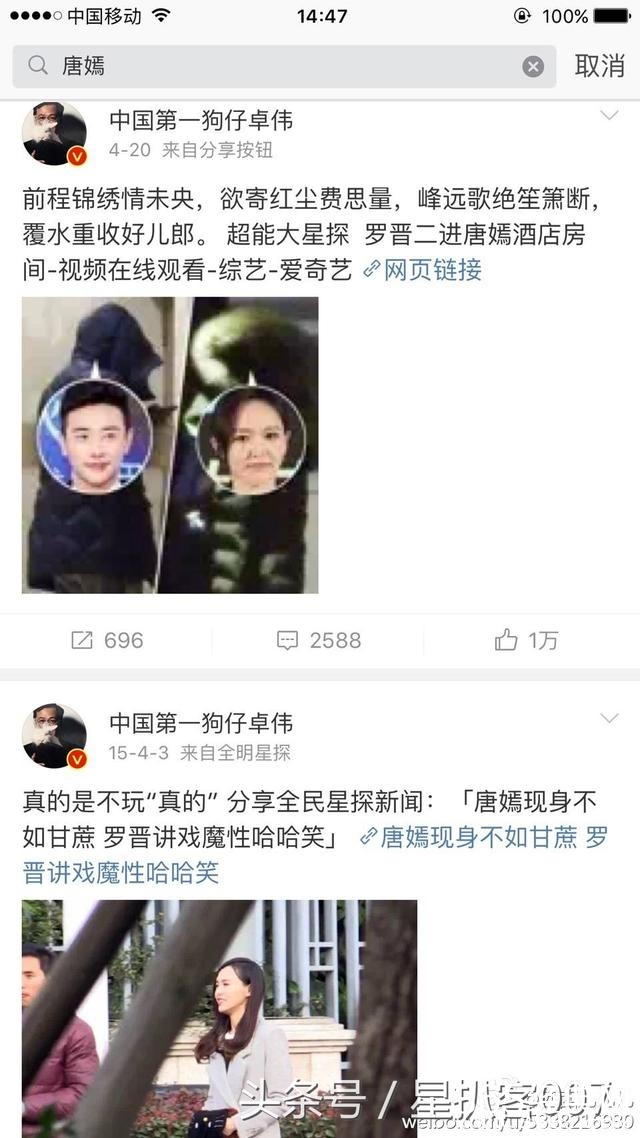The height and width of the screenshot is (1138, 640).
Task: Open the 唐嫣现身不如甘蔗 link
Action: click(x=480, y=837)
